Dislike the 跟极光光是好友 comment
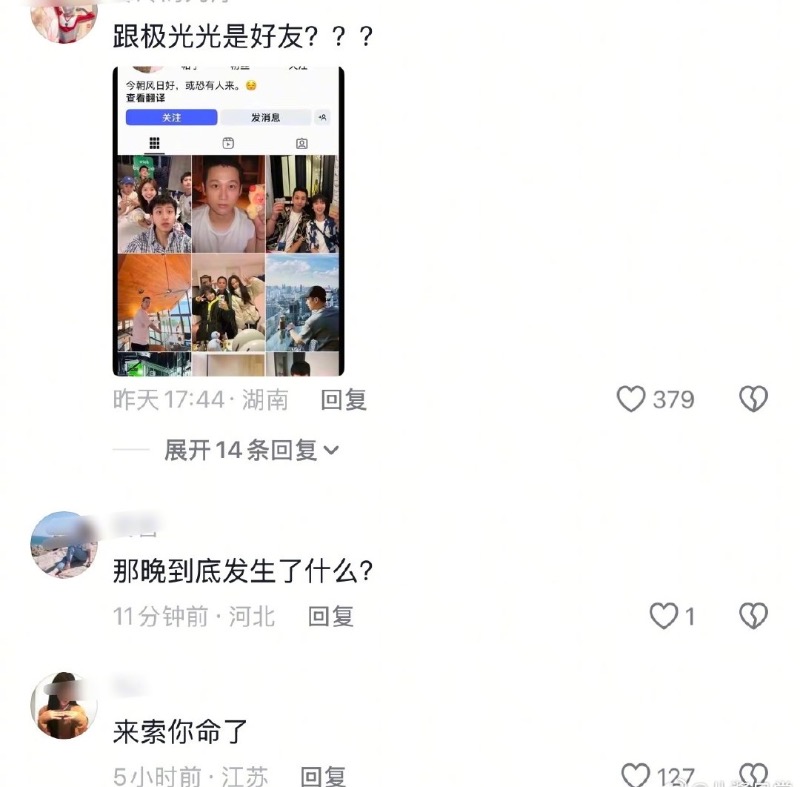 753,400
